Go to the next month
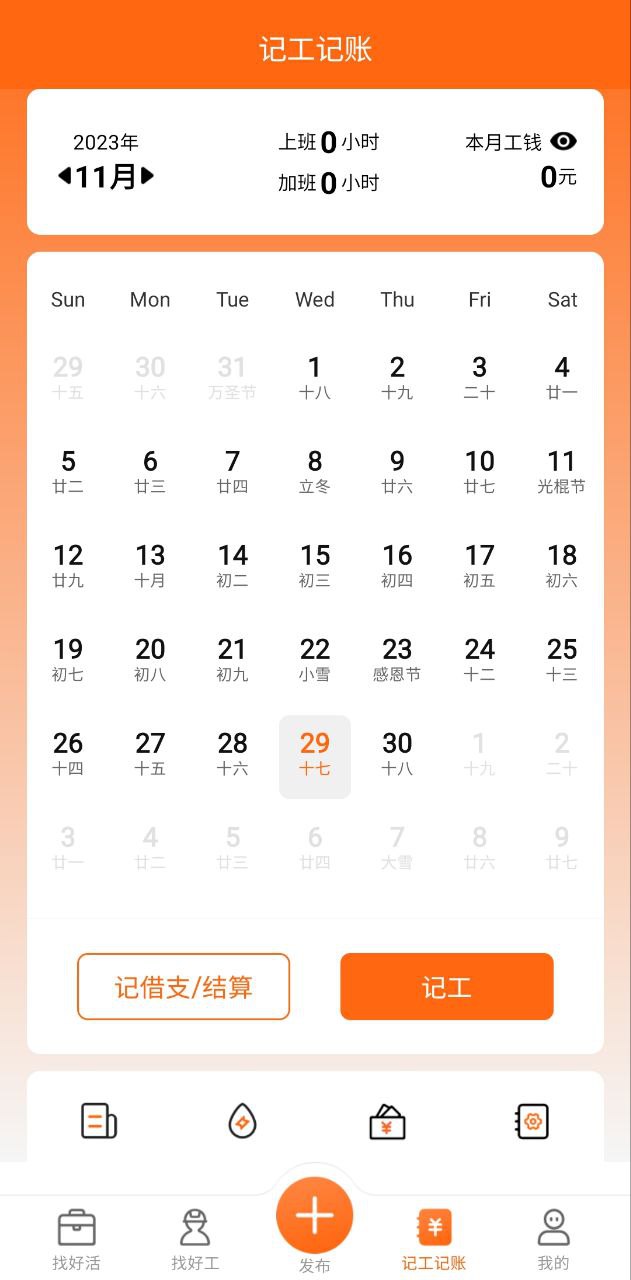Viewport: 631px width, 1280px height. (148, 177)
